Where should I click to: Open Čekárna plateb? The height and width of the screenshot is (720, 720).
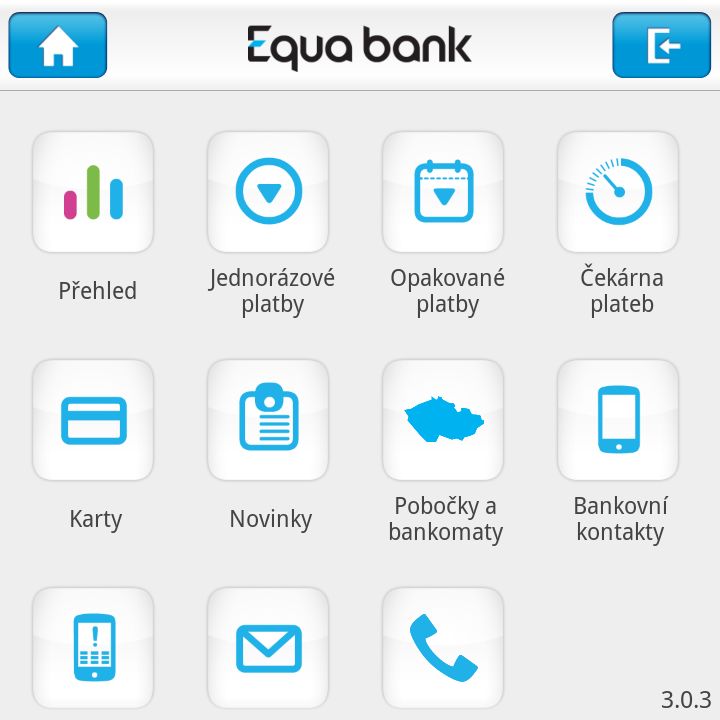(x=618, y=192)
